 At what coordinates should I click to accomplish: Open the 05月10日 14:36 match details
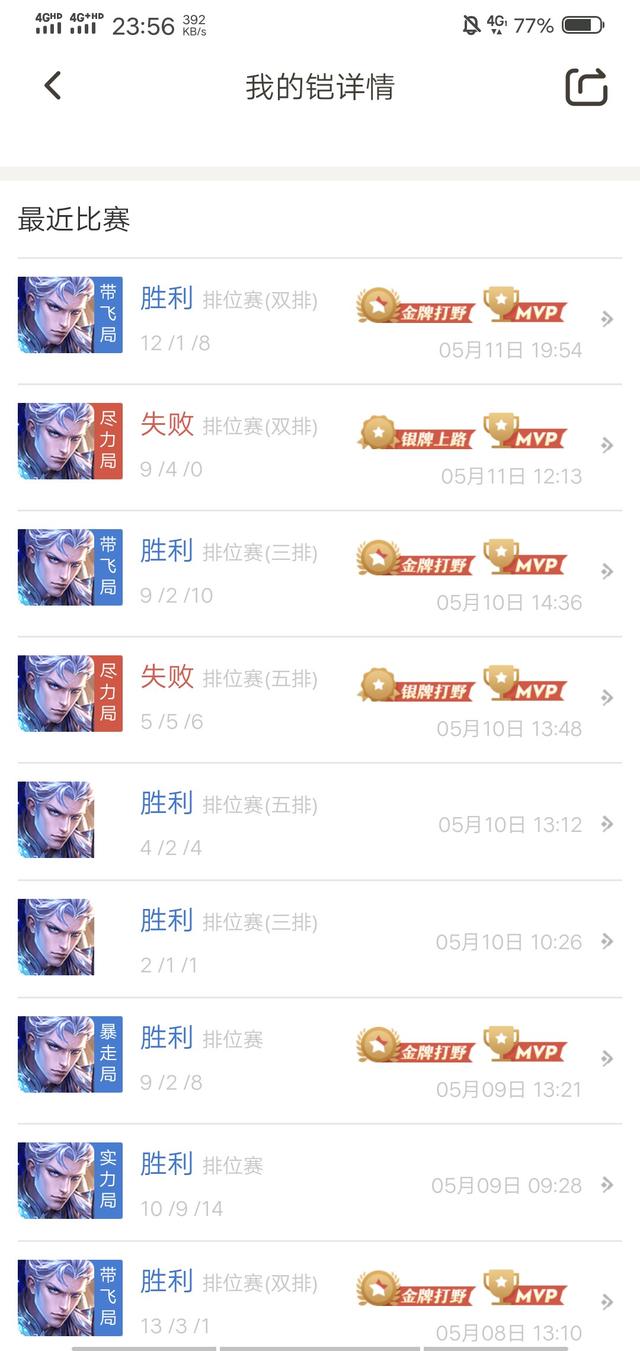(320, 573)
